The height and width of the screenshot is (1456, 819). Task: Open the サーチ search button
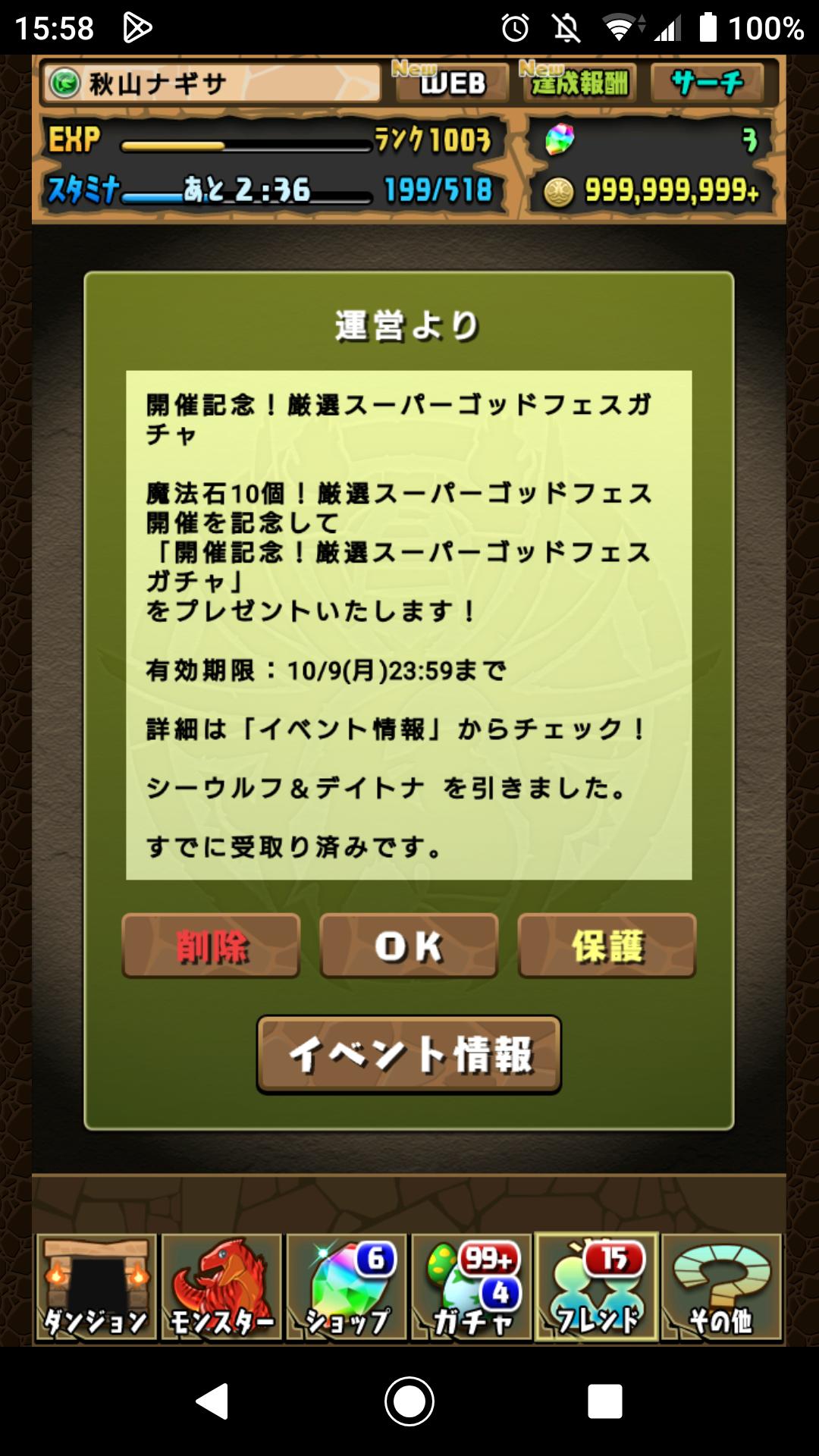pos(707,82)
